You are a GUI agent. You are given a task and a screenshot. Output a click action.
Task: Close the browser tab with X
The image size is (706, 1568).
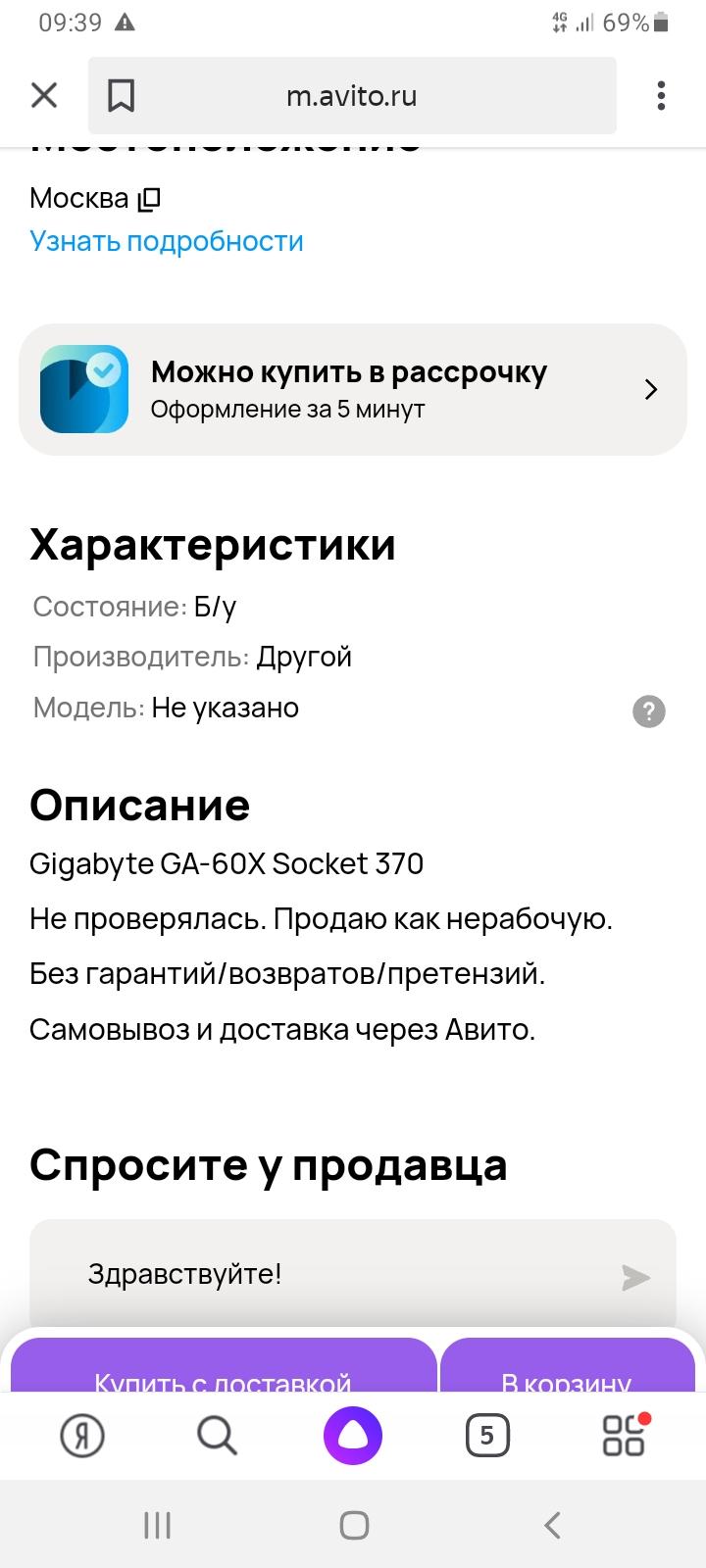44,95
